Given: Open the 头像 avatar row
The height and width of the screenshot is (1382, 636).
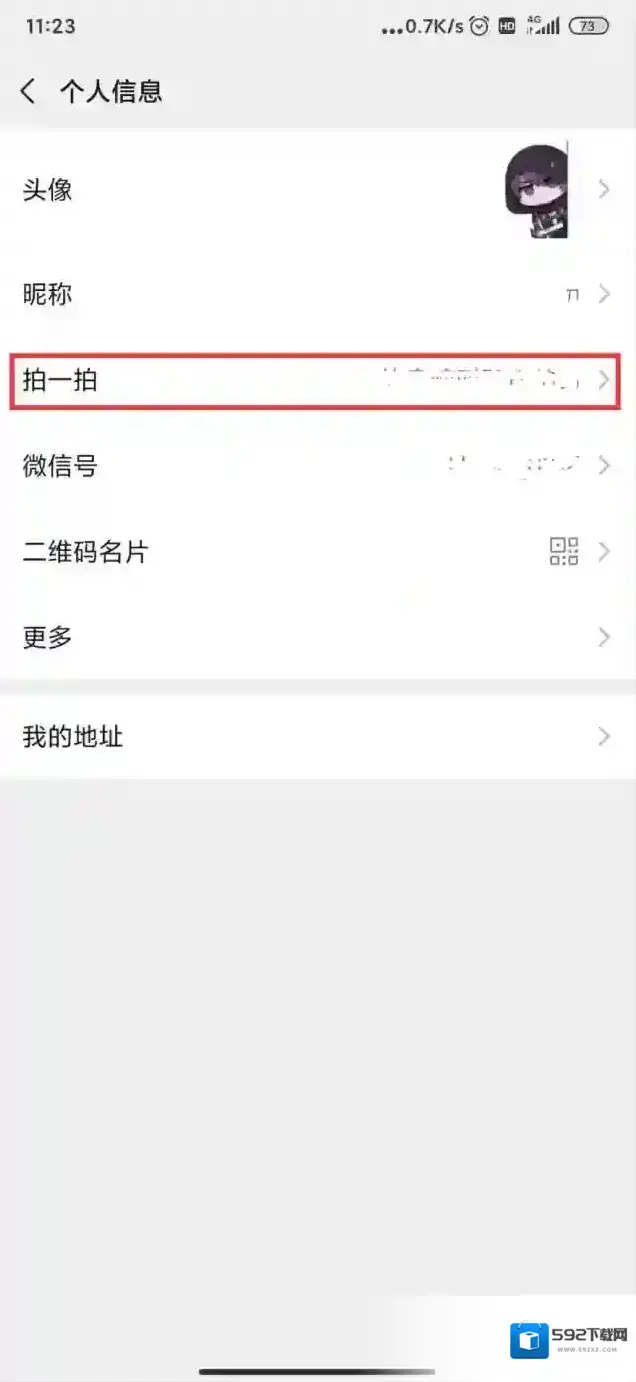Looking at the screenshot, I should coord(318,190).
